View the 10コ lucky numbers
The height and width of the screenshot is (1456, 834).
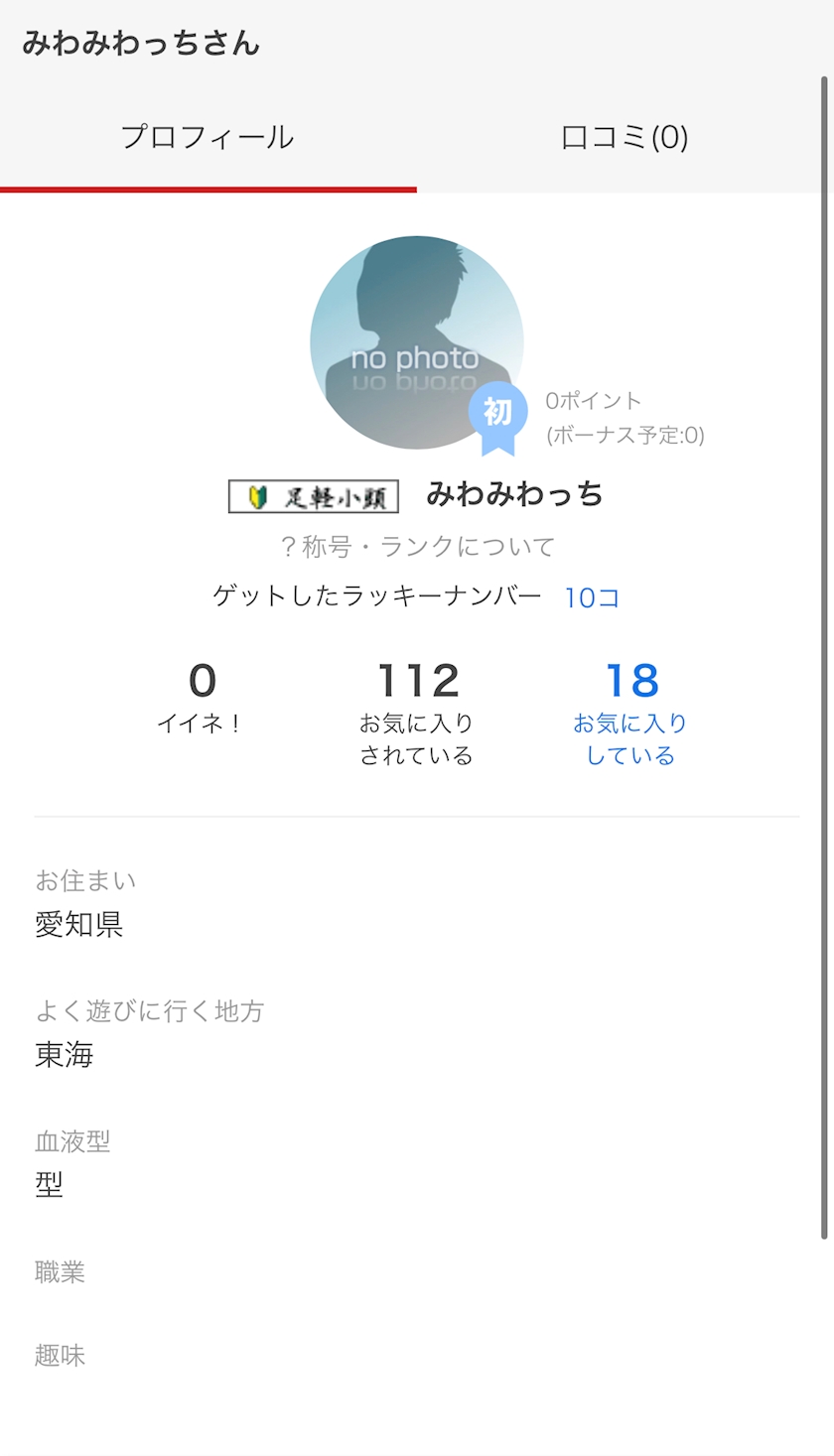click(x=592, y=597)
